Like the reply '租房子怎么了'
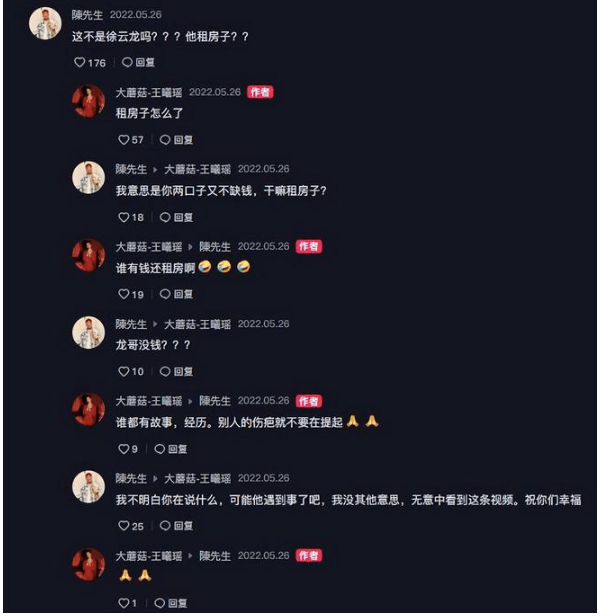This screenshot has height=616, width=612. tap(124, 140)
